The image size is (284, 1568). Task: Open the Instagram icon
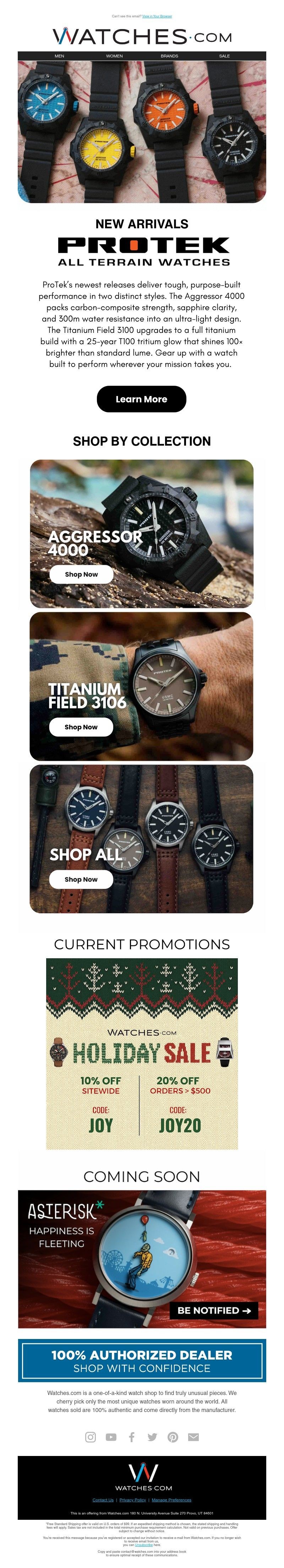tap(91, 1436)
